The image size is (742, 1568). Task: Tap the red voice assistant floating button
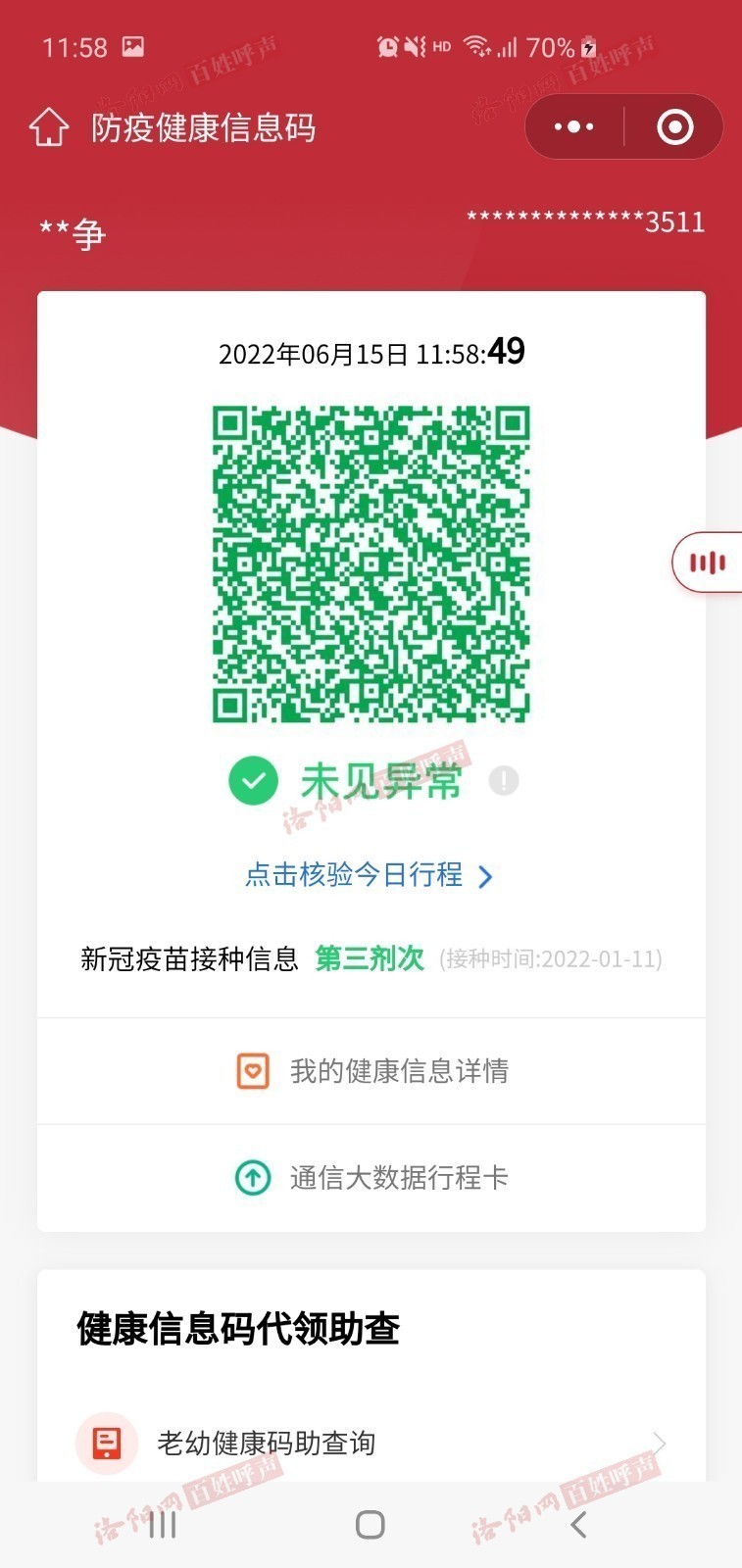pyautogui.click(x=708, y=563)
